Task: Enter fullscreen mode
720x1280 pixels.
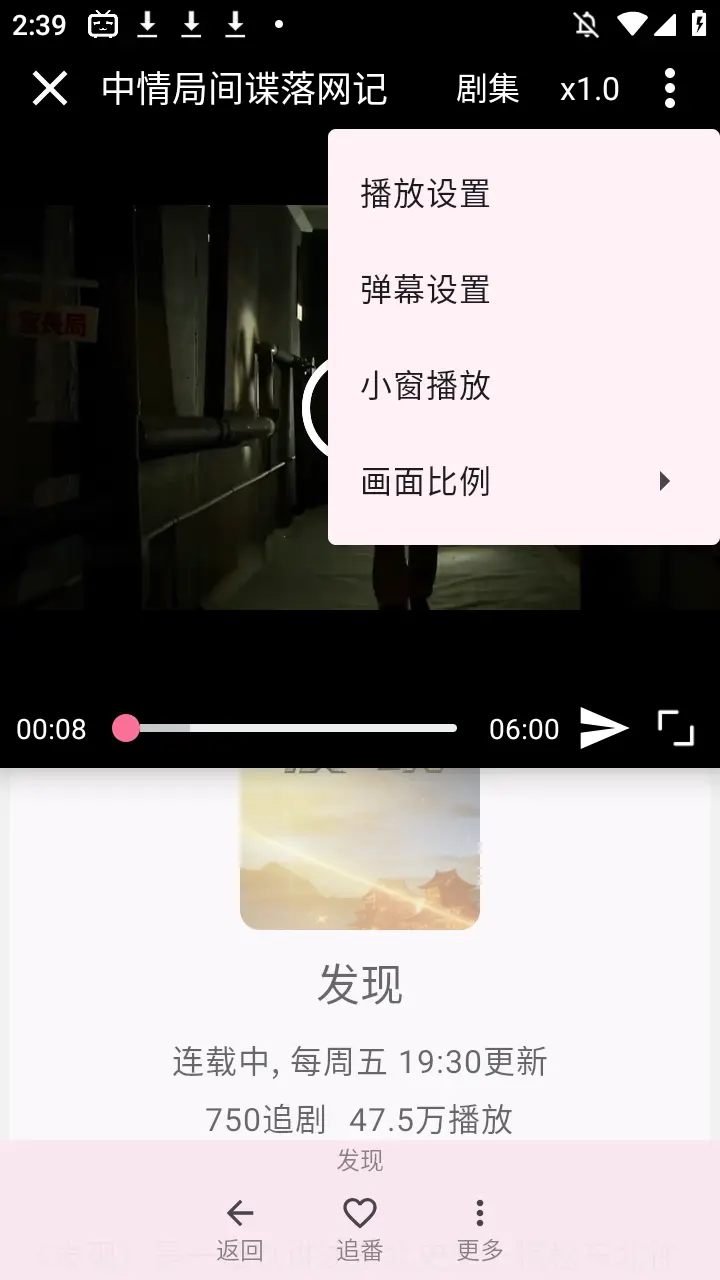Action: coord(676,728)
